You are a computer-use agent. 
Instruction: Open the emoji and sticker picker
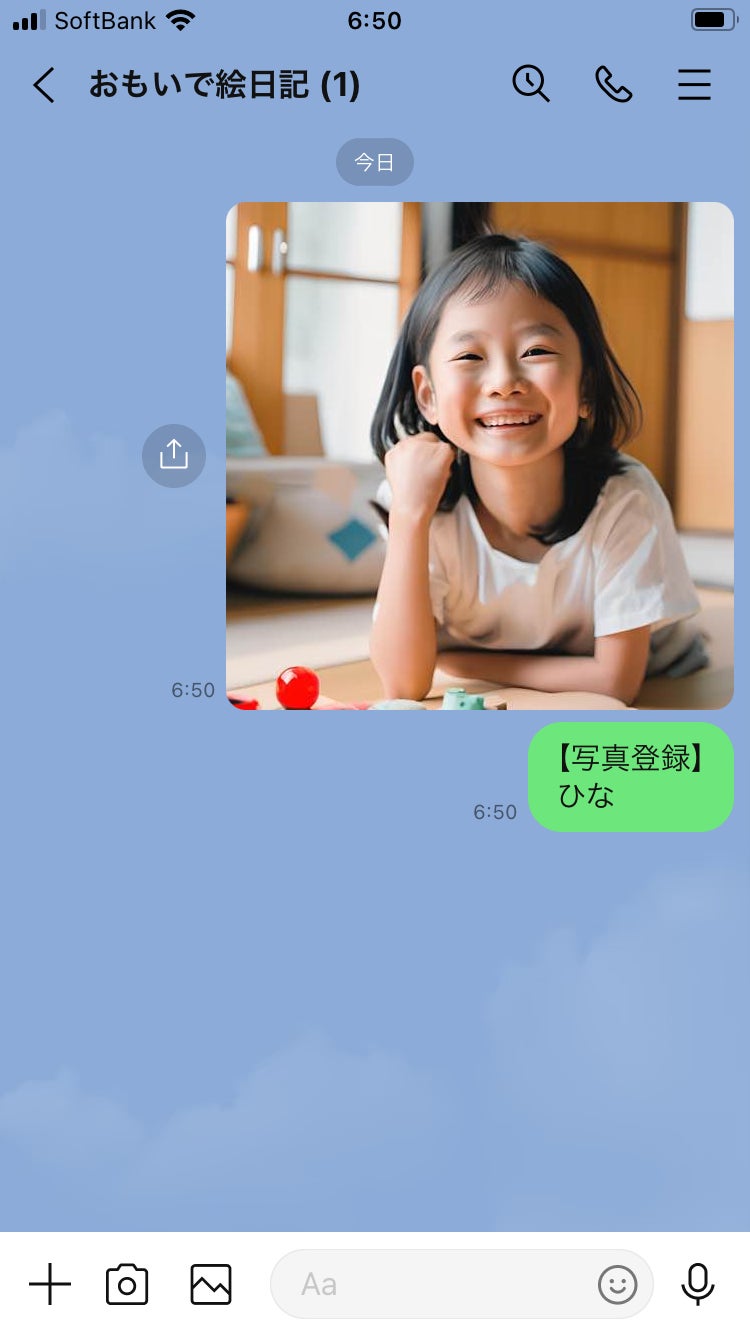(617, 1284)
